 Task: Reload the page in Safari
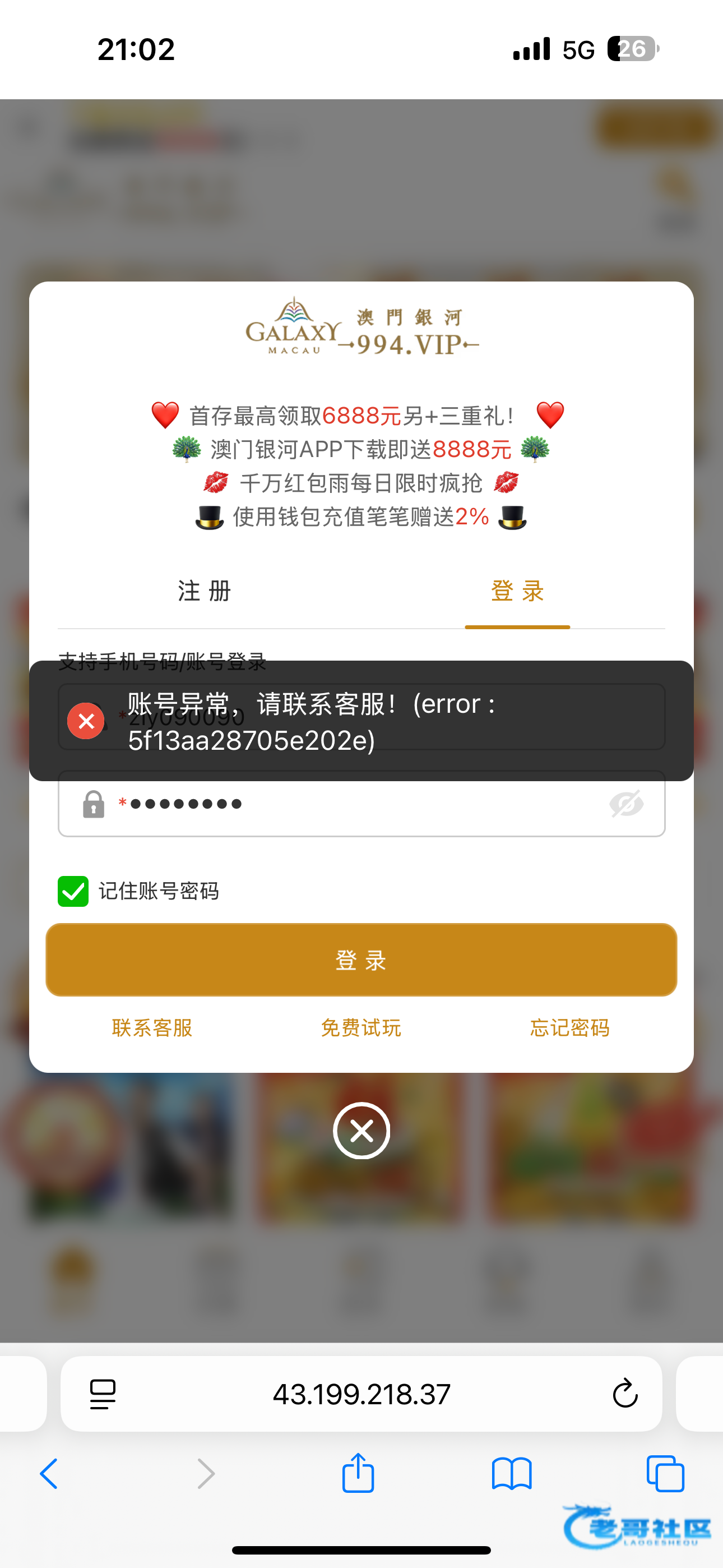(x=625, y=1394)
